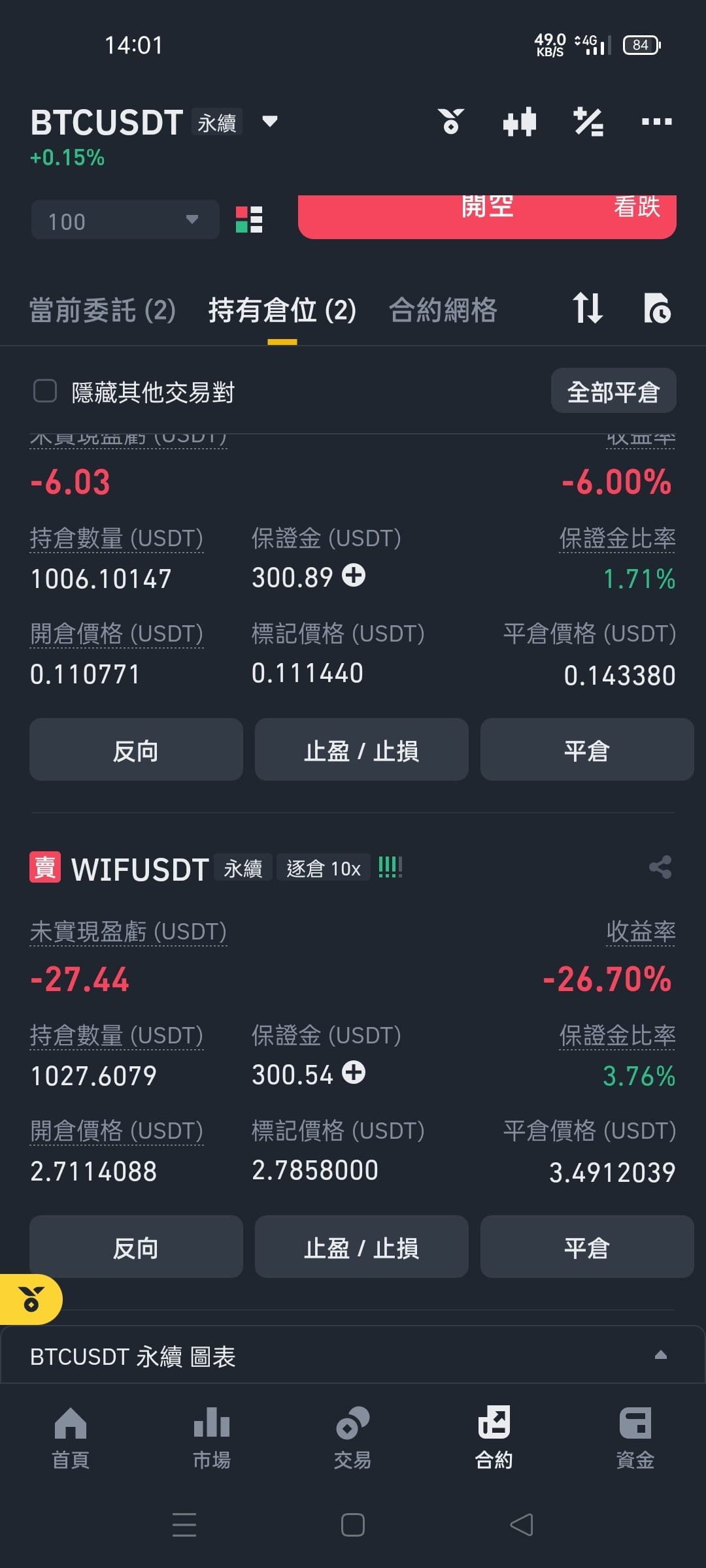Go to the 資金 tab
Image resolution: width=706 pixels, height=1568 pixels.
click(x=635, y=1437)
